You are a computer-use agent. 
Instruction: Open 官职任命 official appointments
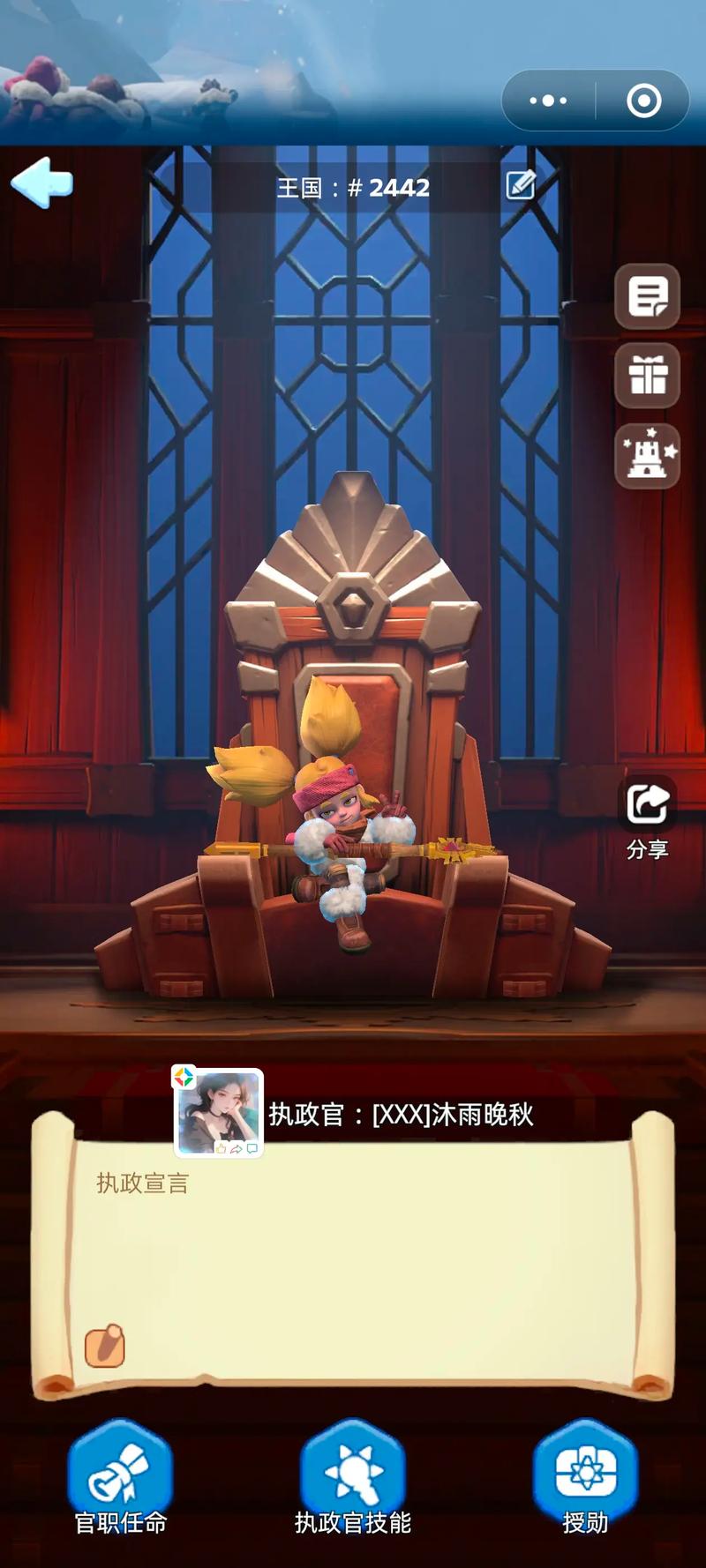[120, 1476]
